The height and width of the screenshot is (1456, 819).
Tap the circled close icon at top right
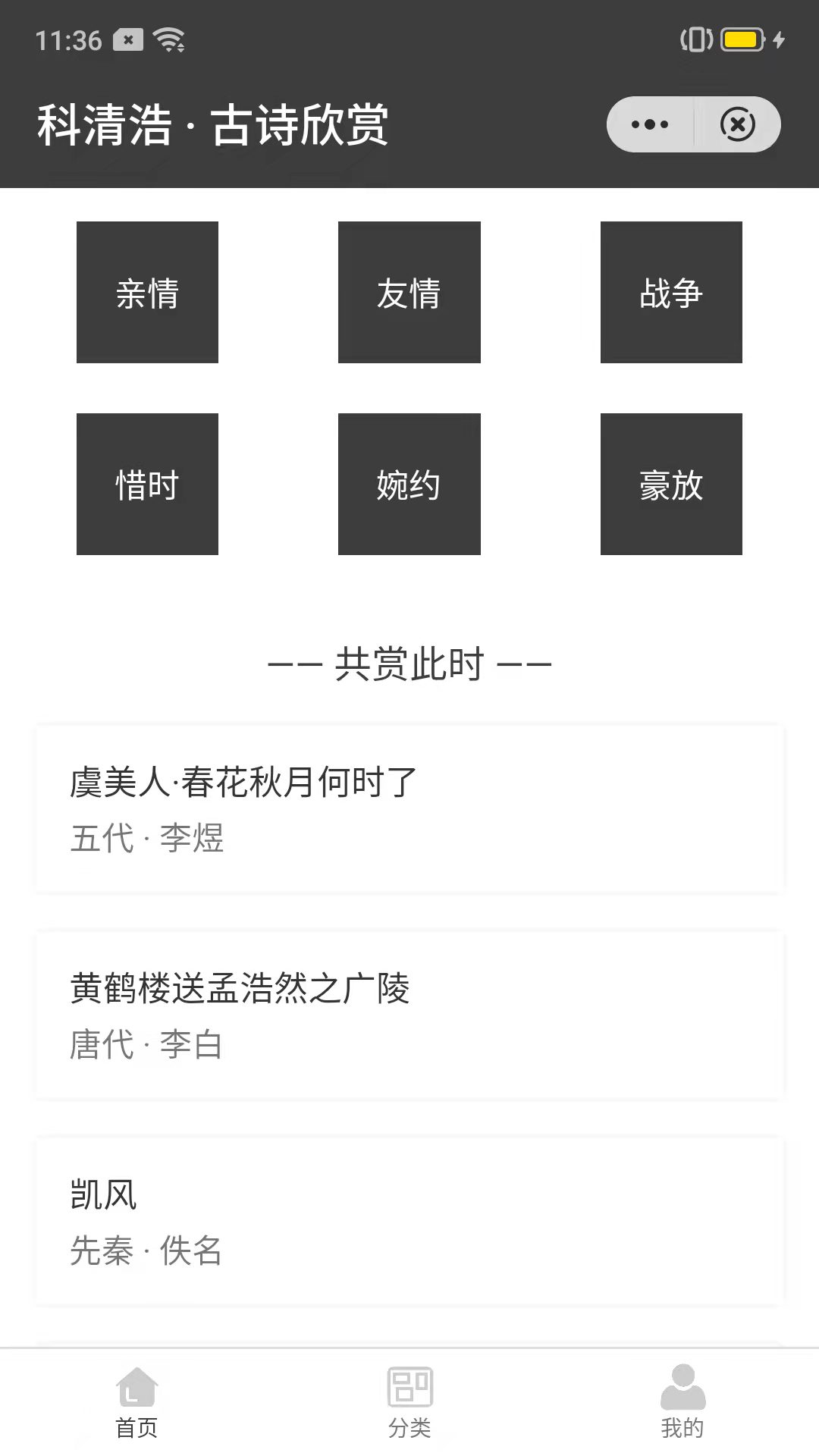739,124
